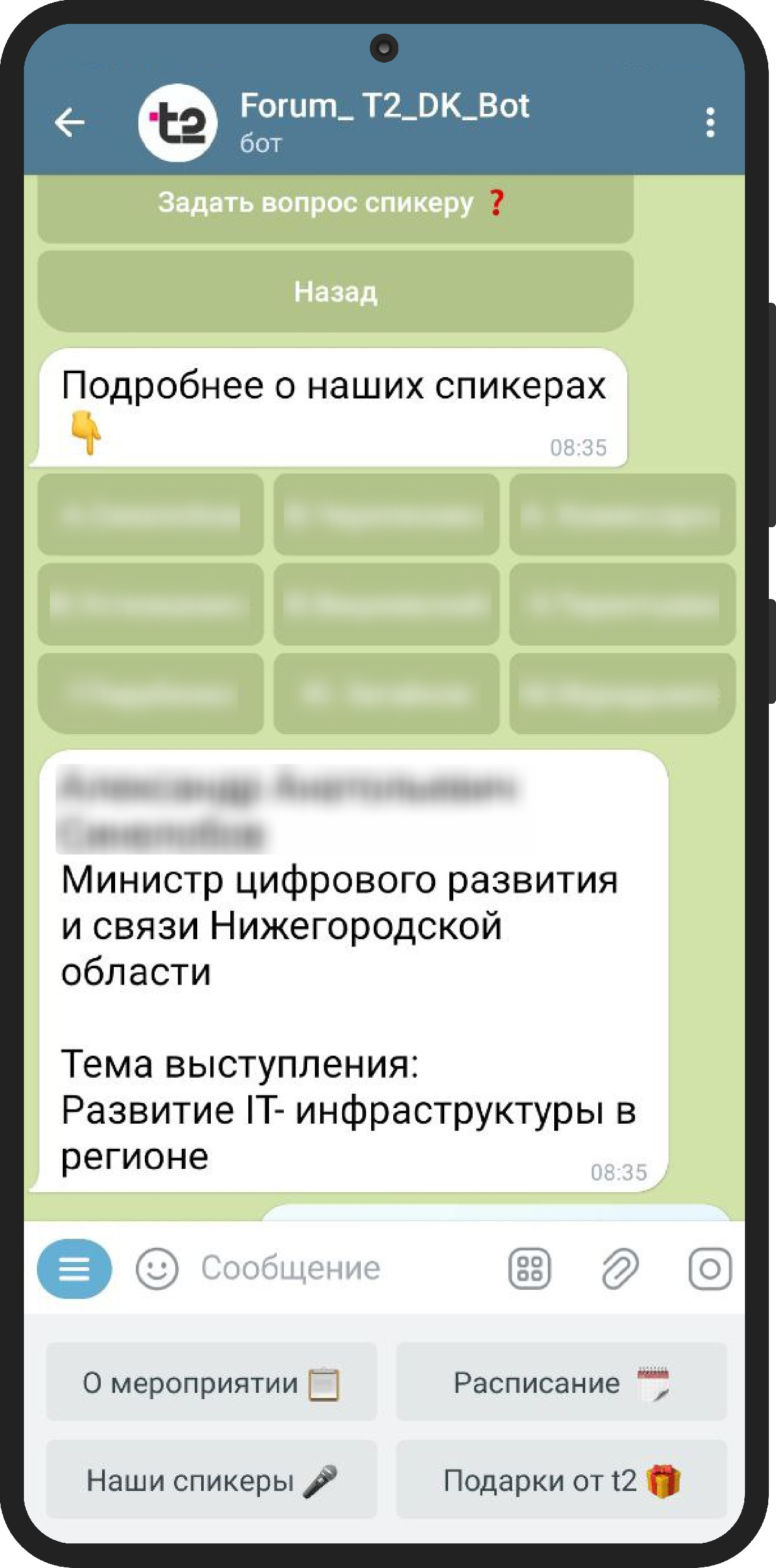Select the 'Назад' inline button
Screen dimensions: 776x1568
coord(335,292)
